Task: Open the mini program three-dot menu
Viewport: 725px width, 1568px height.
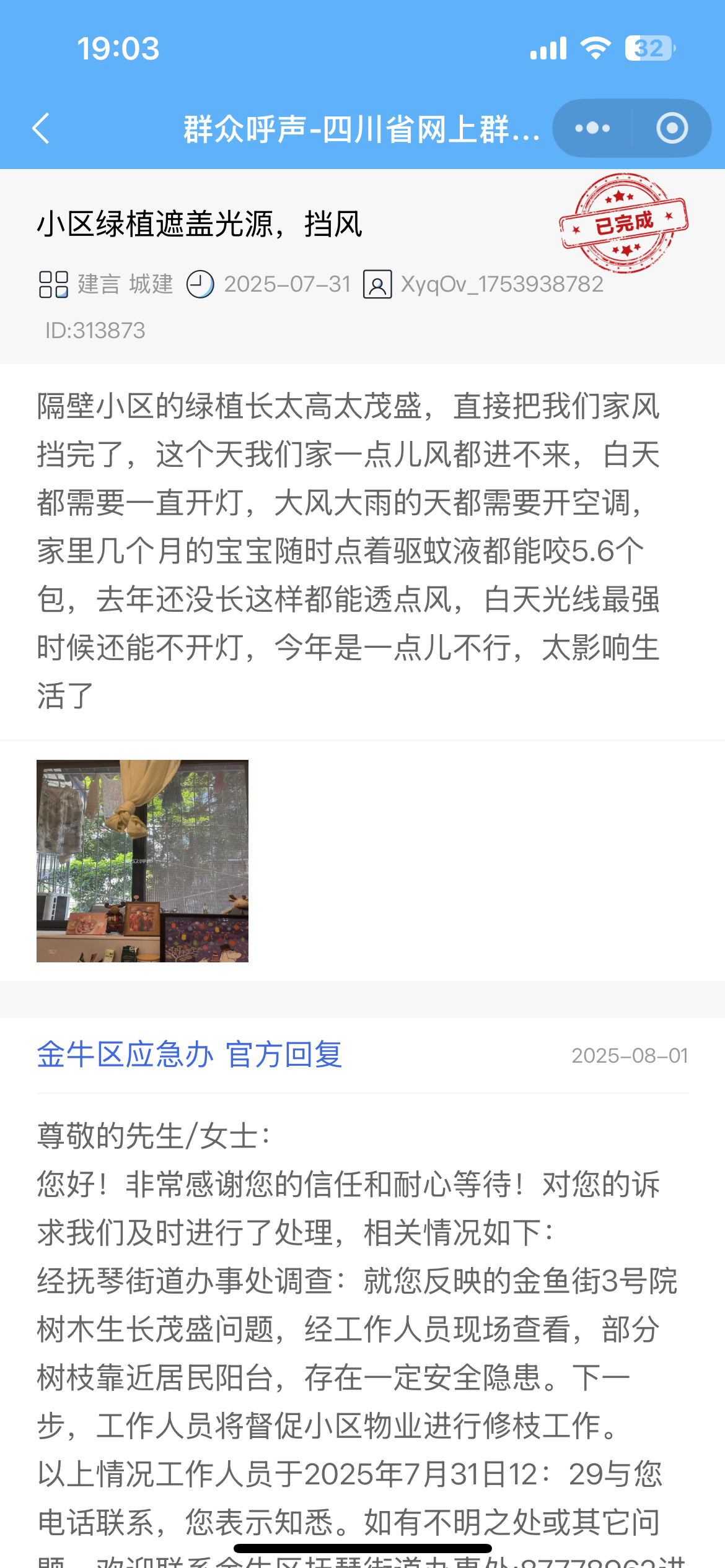Action: (x=592, y=129)
